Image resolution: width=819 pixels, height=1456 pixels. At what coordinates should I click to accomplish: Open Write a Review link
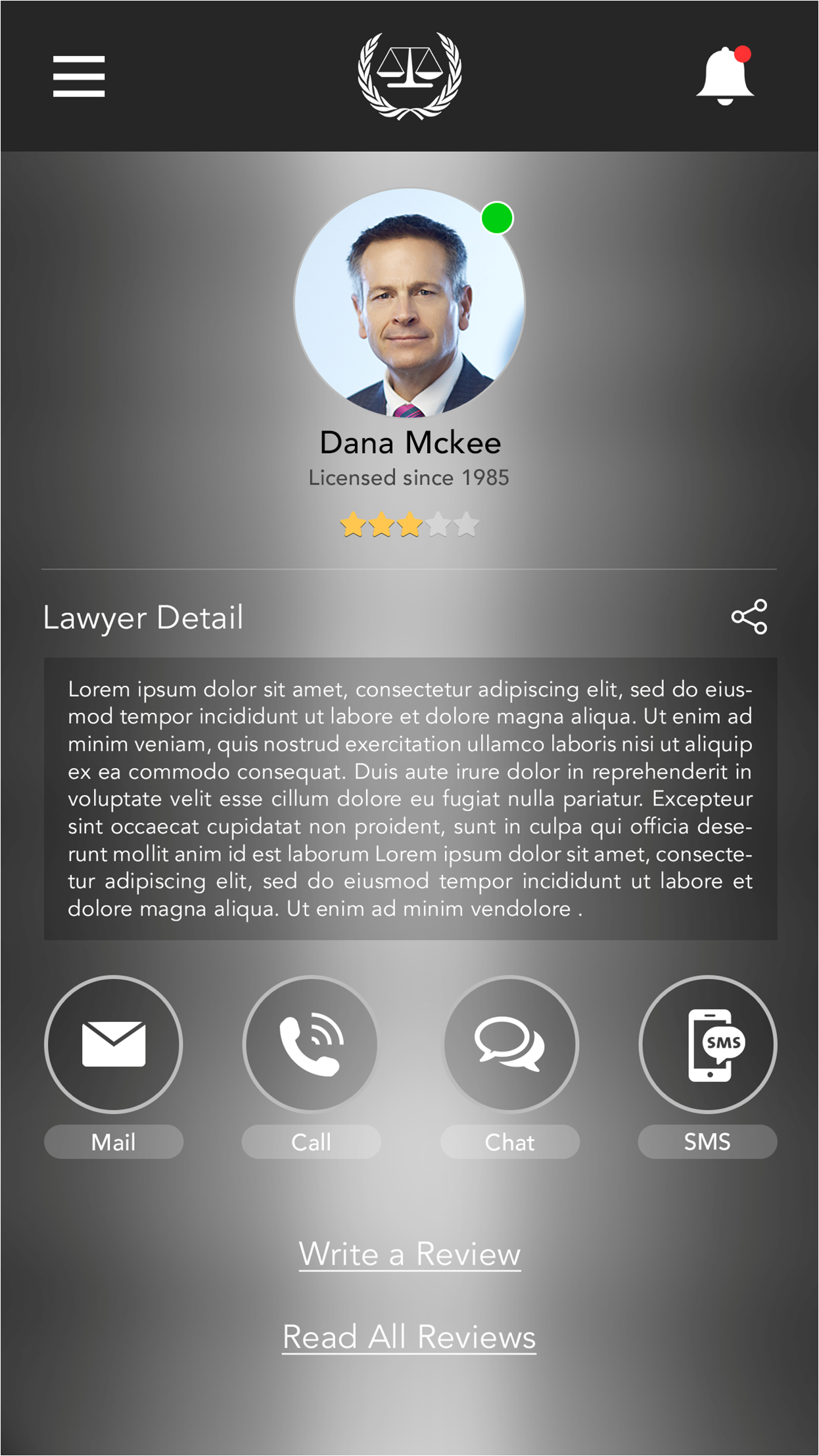[410, 1254]
